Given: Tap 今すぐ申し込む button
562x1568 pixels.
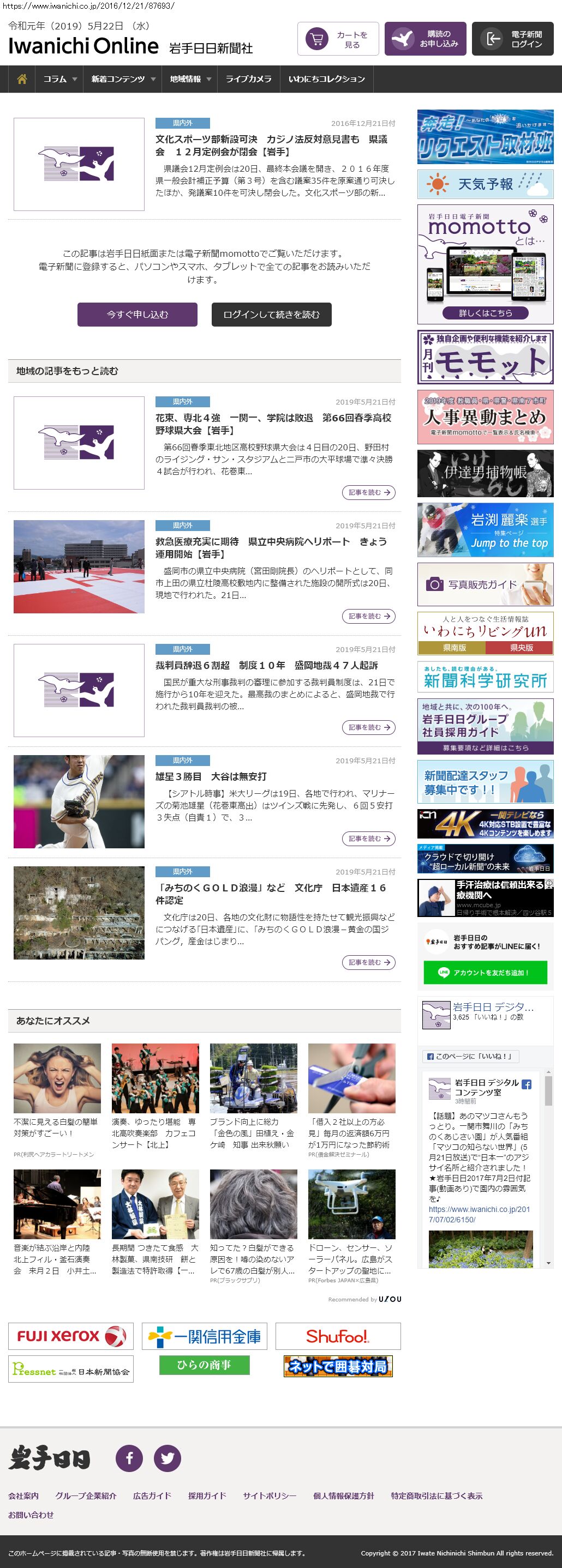Looking at the screenshot, I should point(137,315).
